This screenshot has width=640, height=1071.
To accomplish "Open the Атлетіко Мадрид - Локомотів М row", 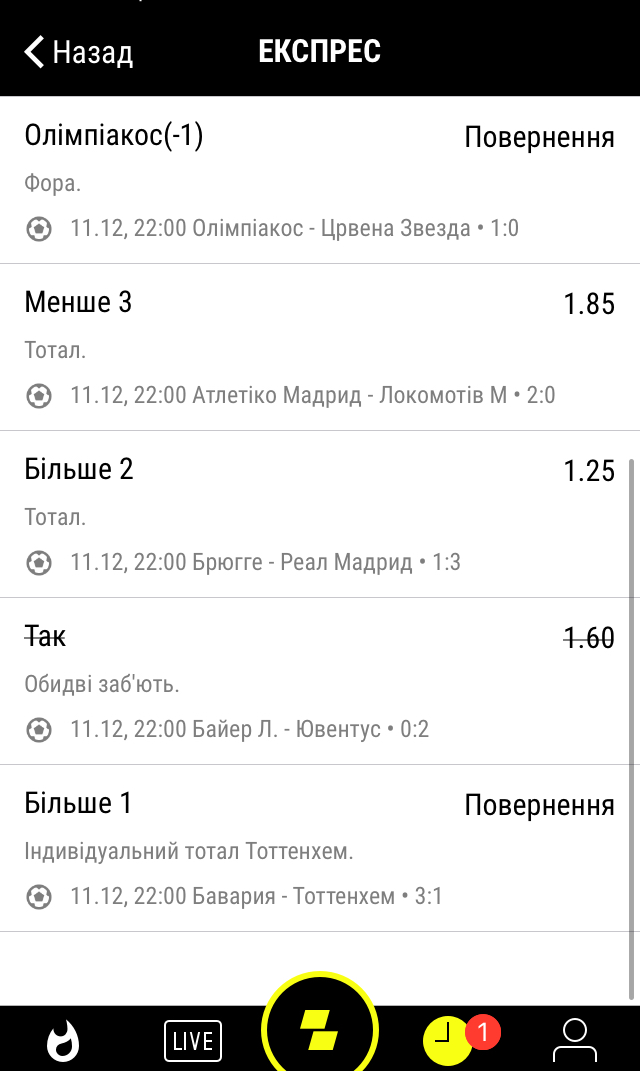I will tap(320, 347).
